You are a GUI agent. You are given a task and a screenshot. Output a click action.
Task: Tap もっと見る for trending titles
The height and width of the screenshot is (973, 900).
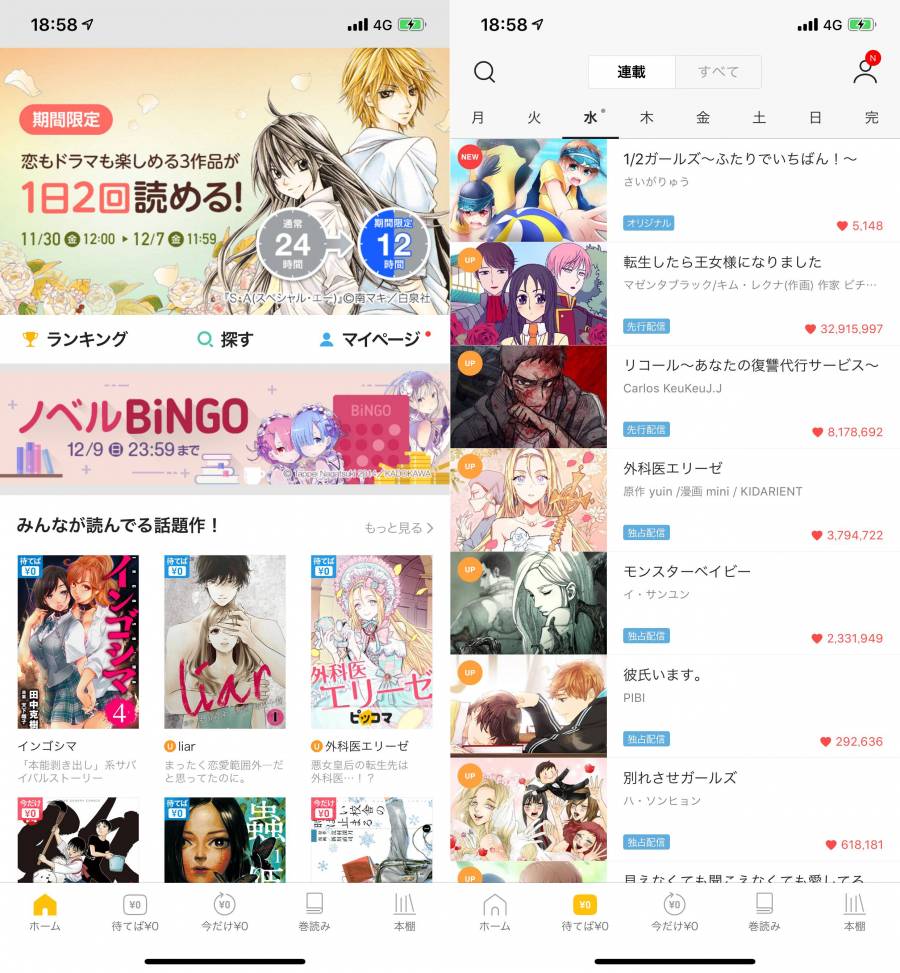coord(398,527)
